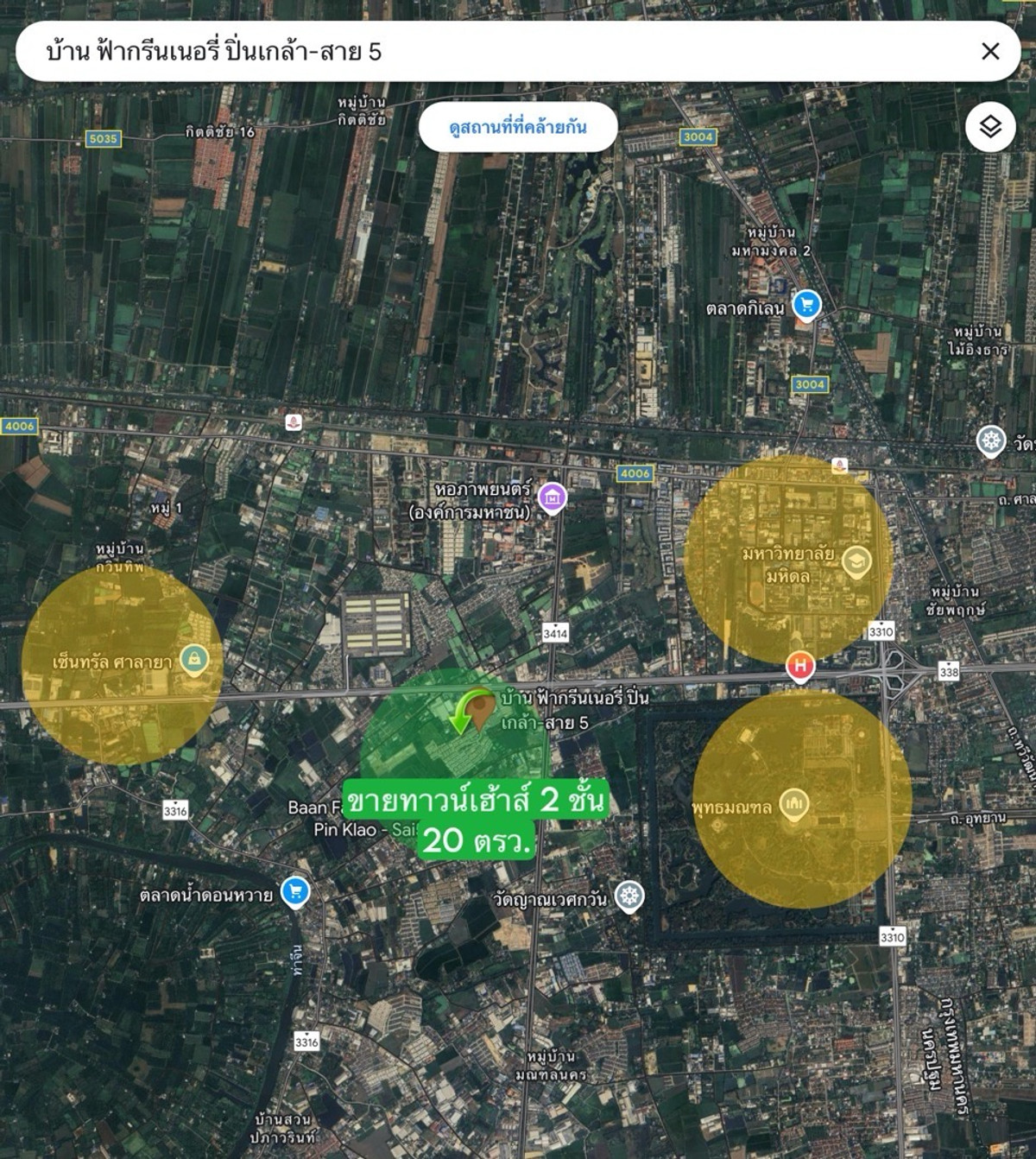1036x1159 pixels.
Task: Open the ตลาดน้ำดอนหวาย market pin
Action: click(296, 892)
